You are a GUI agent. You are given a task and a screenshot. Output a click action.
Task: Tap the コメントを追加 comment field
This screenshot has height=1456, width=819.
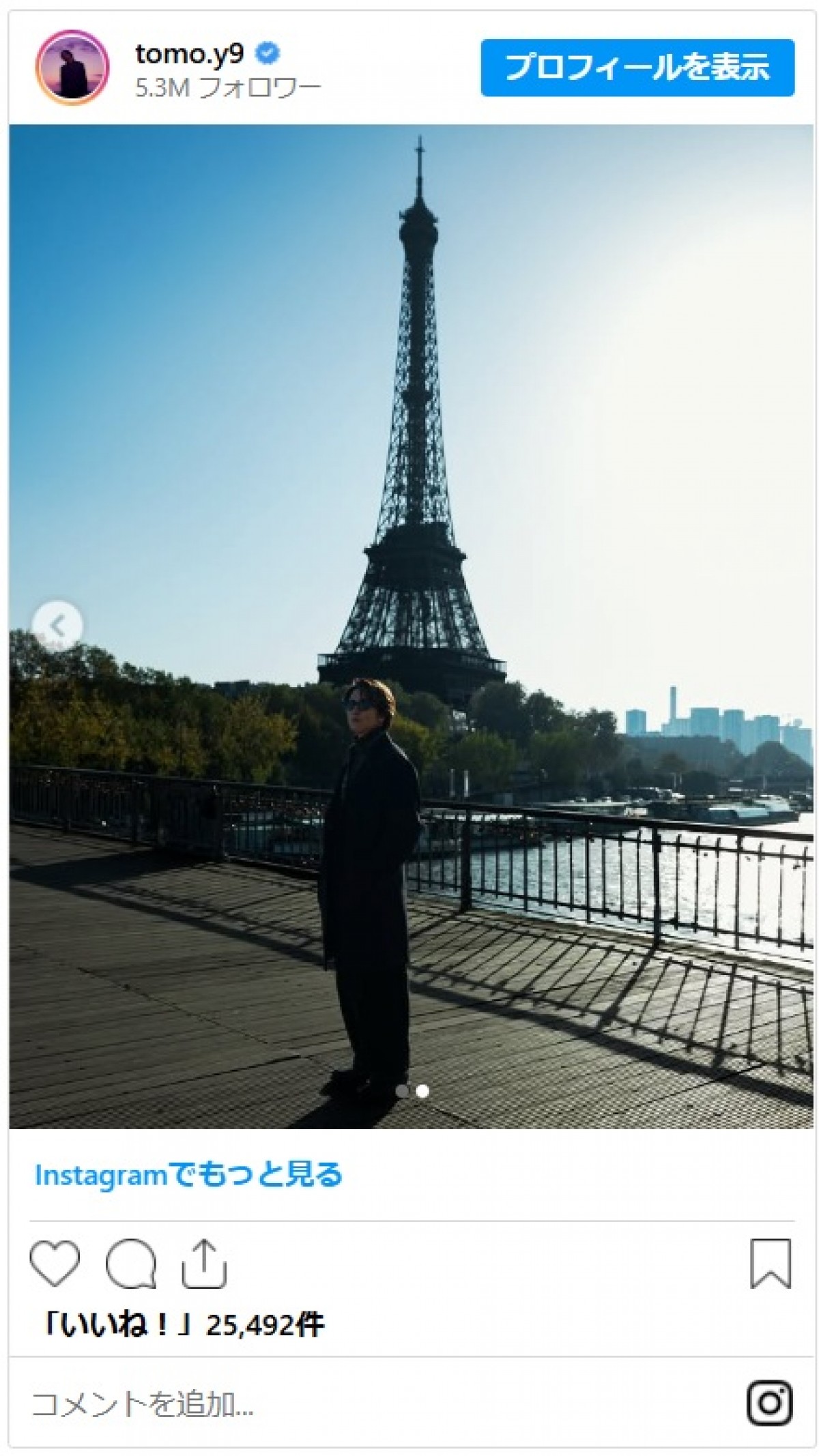coord(341,1405)
